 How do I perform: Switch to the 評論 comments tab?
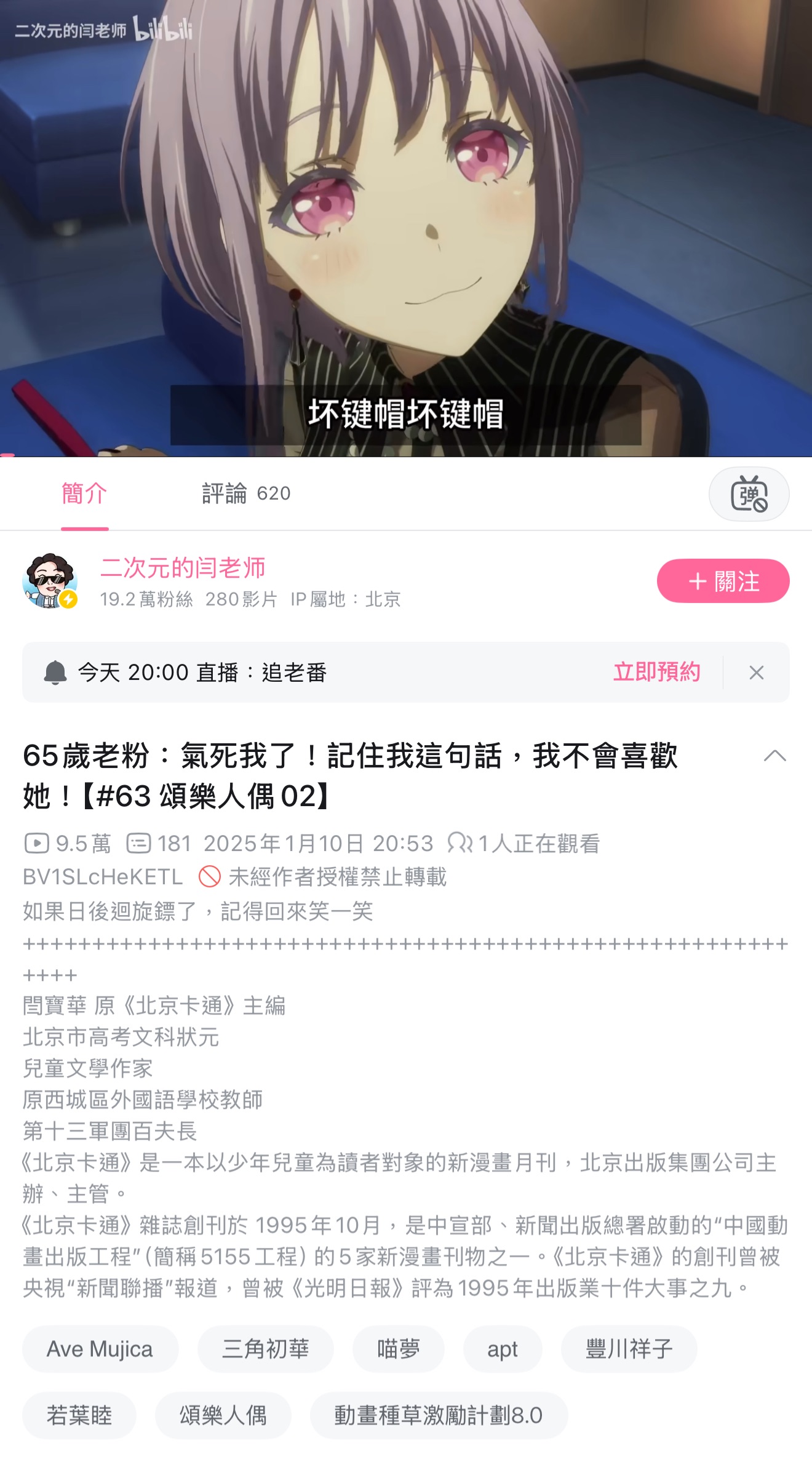coord(245,494)
